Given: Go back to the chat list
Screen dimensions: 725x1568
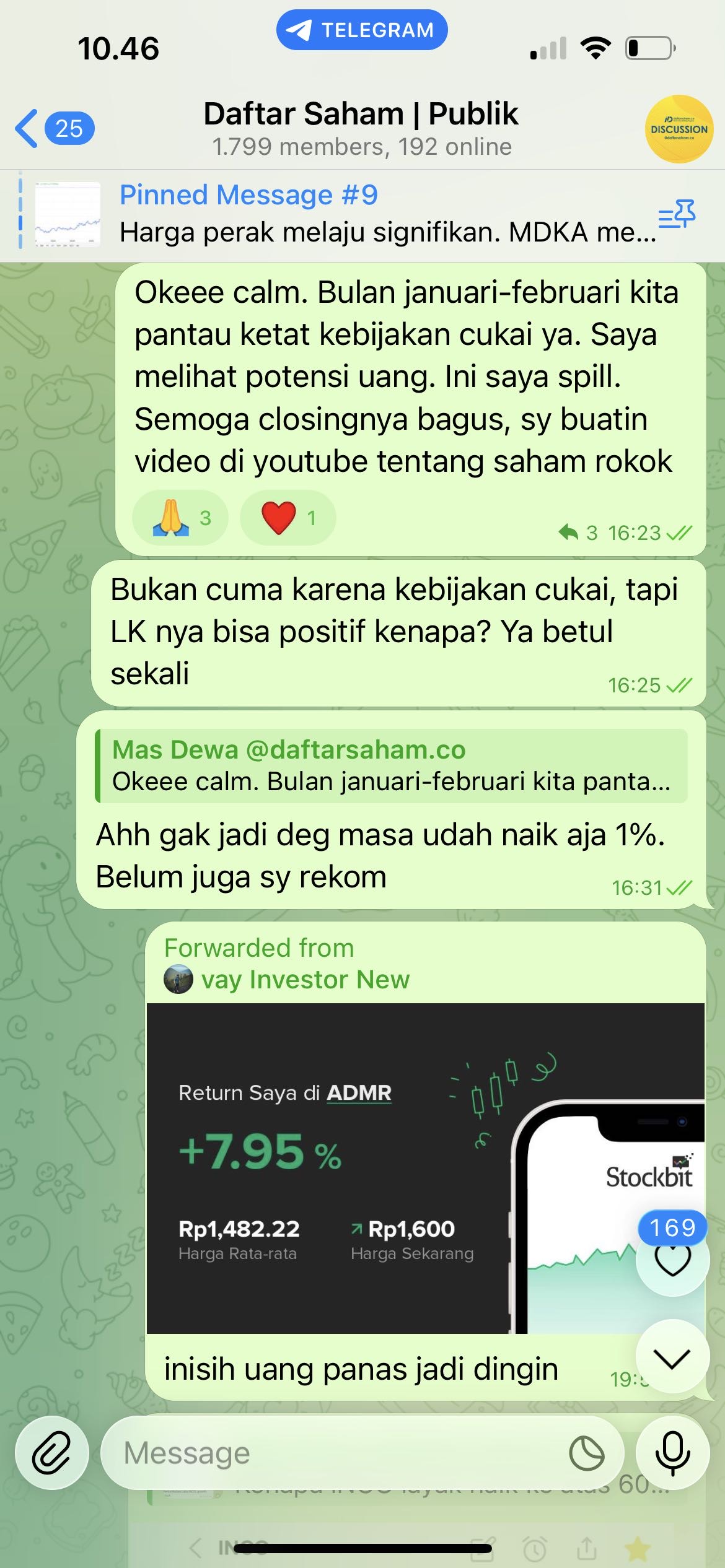Looking at the screenshot, I should (53, 128).
